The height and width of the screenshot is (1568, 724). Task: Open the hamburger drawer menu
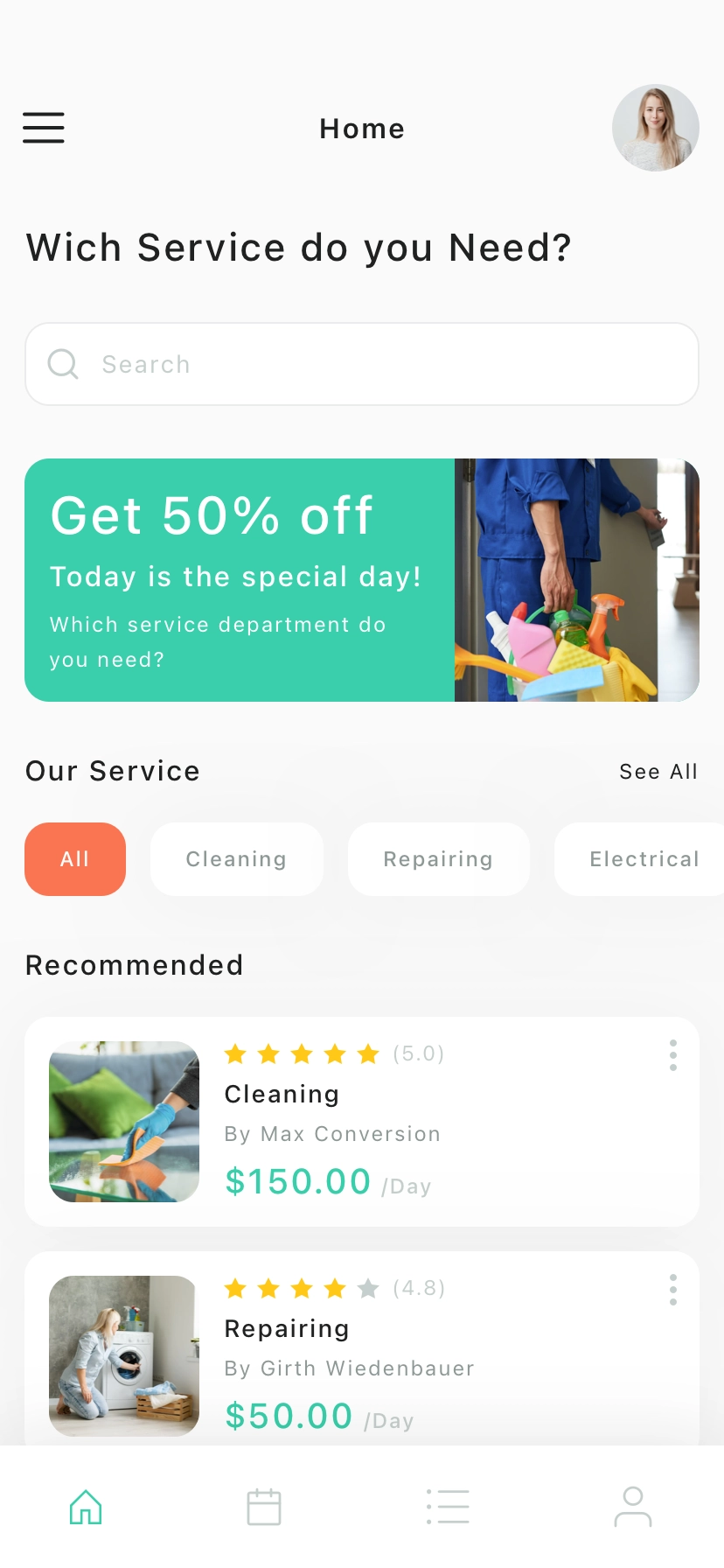pos(44,128)
